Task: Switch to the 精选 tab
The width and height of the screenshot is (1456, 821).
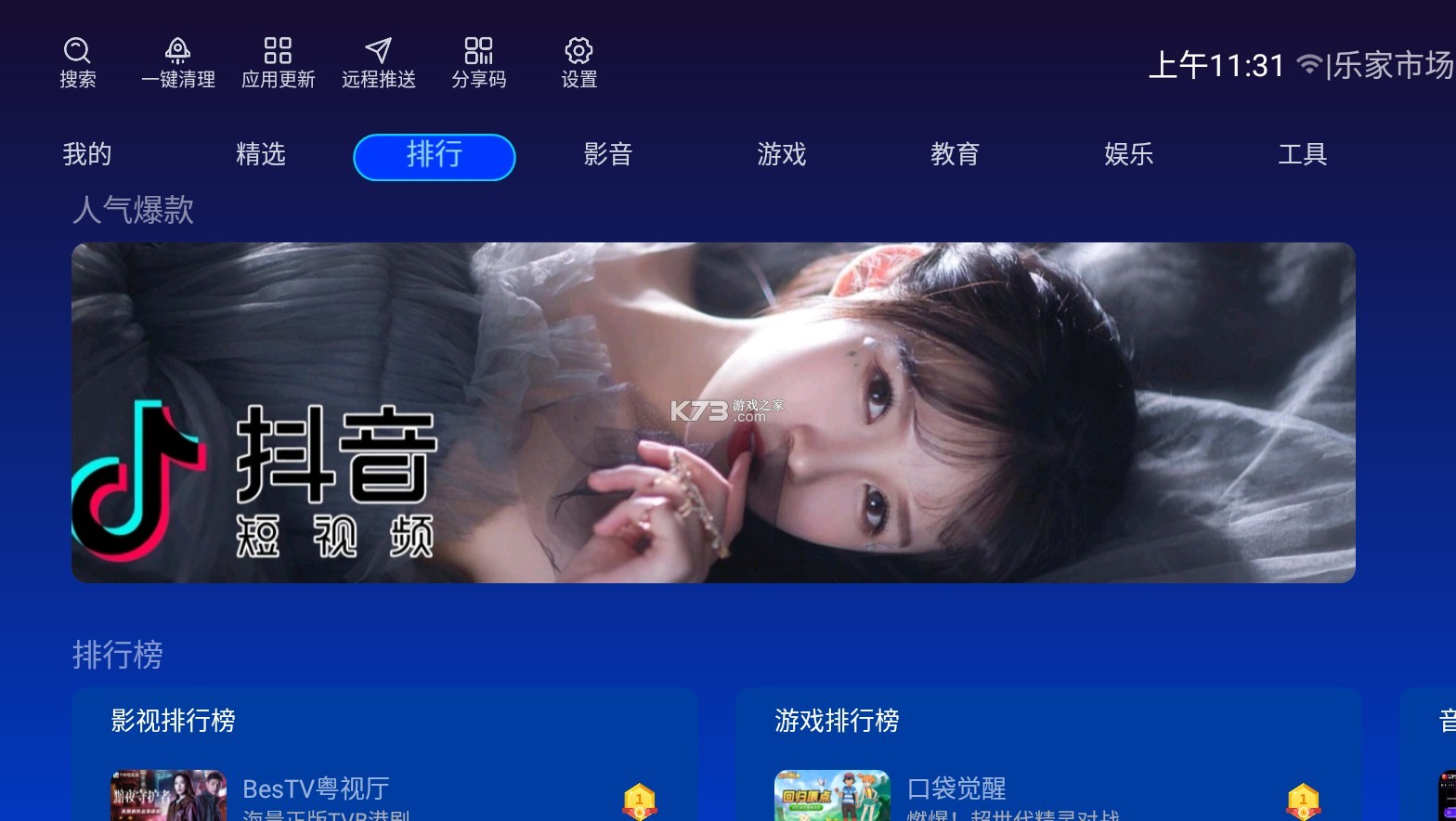Action: (261, 154)
